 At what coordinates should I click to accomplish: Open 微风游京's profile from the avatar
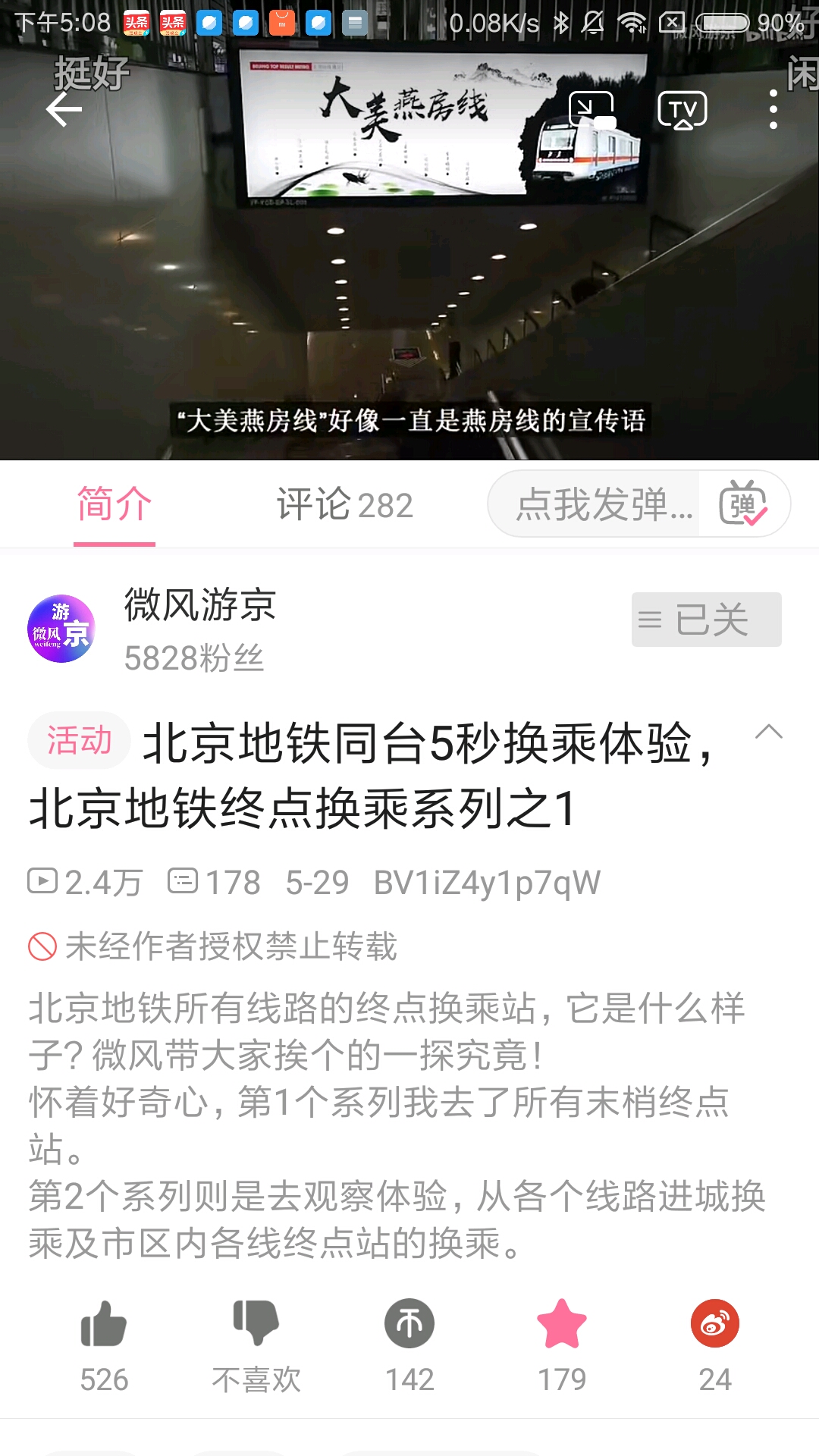[x=61, y=629]
